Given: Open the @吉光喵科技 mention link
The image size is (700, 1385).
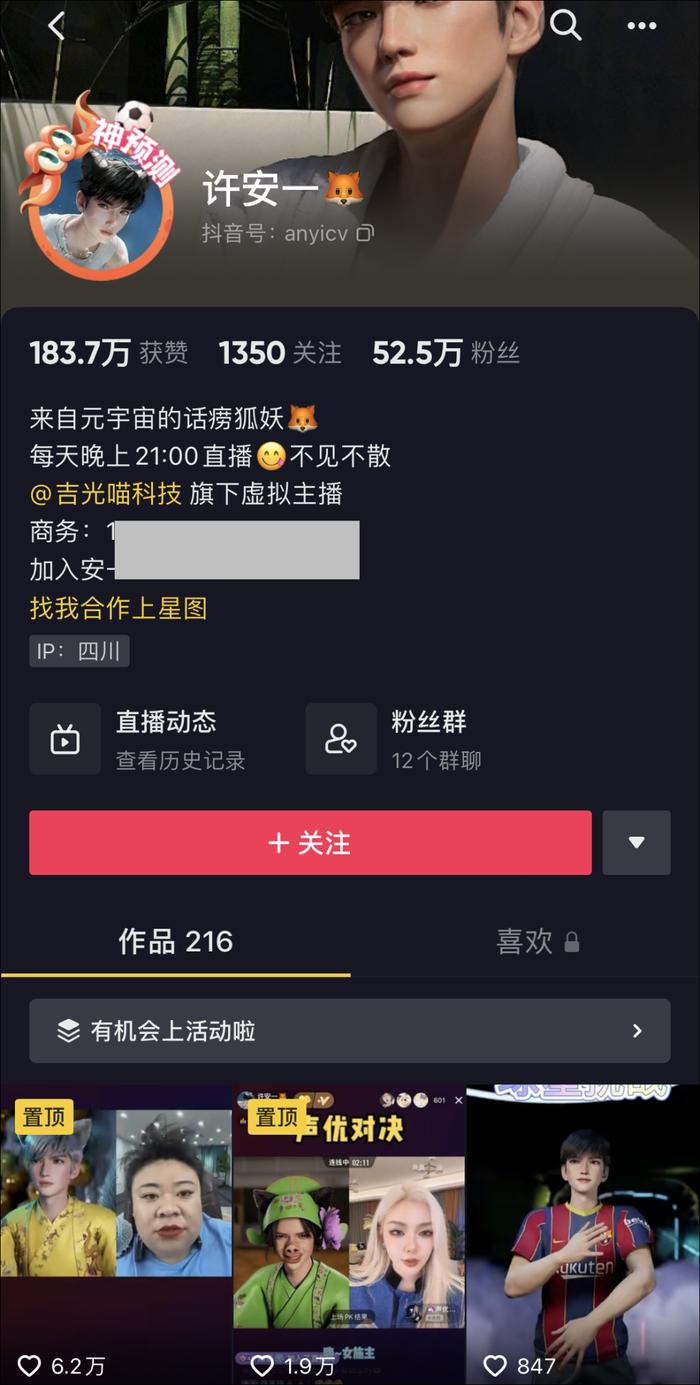Looking at the screenshot, I should pos(106,494).
